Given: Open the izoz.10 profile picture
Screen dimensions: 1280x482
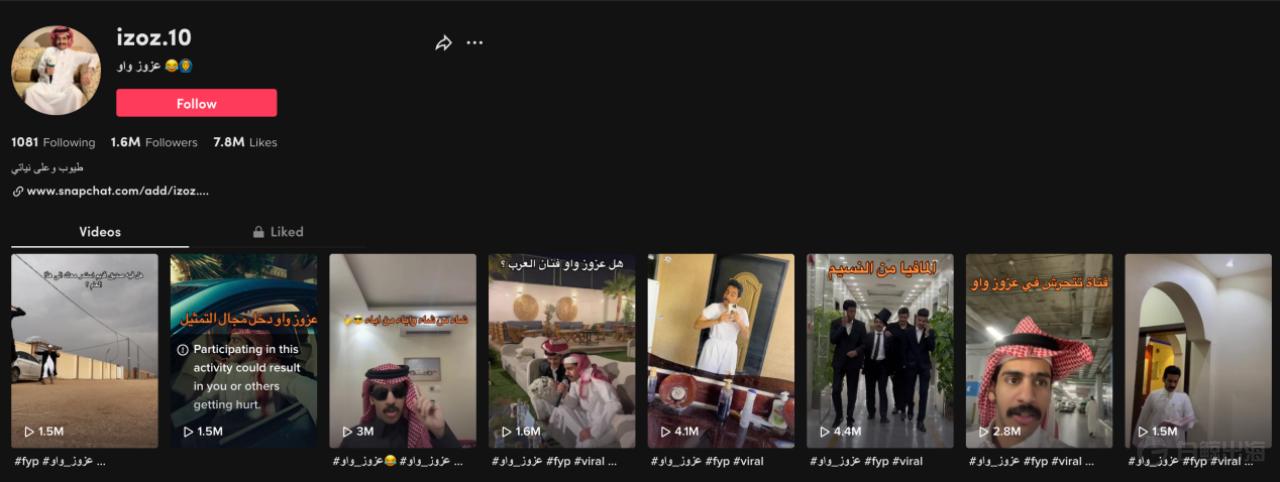Looking at the screenshot, I should click(x=55, y=70).
